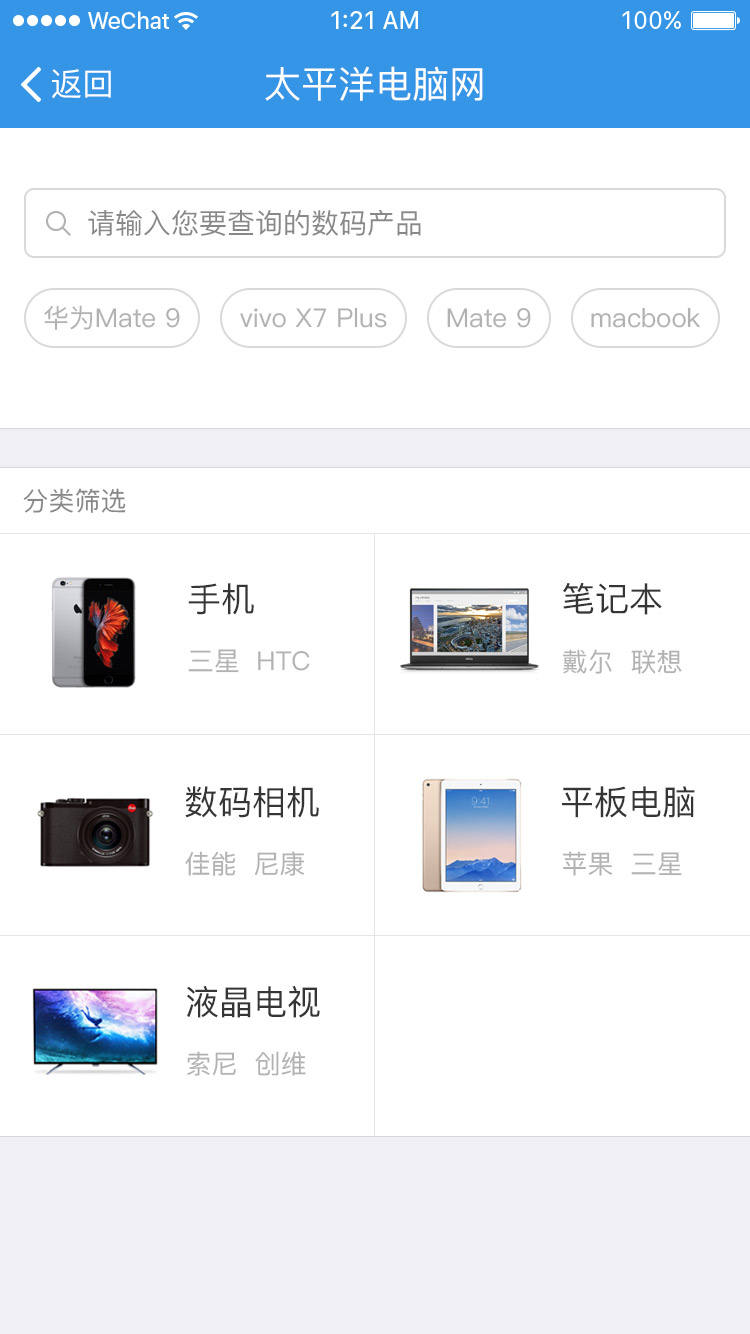Open the 手机 category
The height and width of the screenshot is (1334, 750).
coord(187,633)
